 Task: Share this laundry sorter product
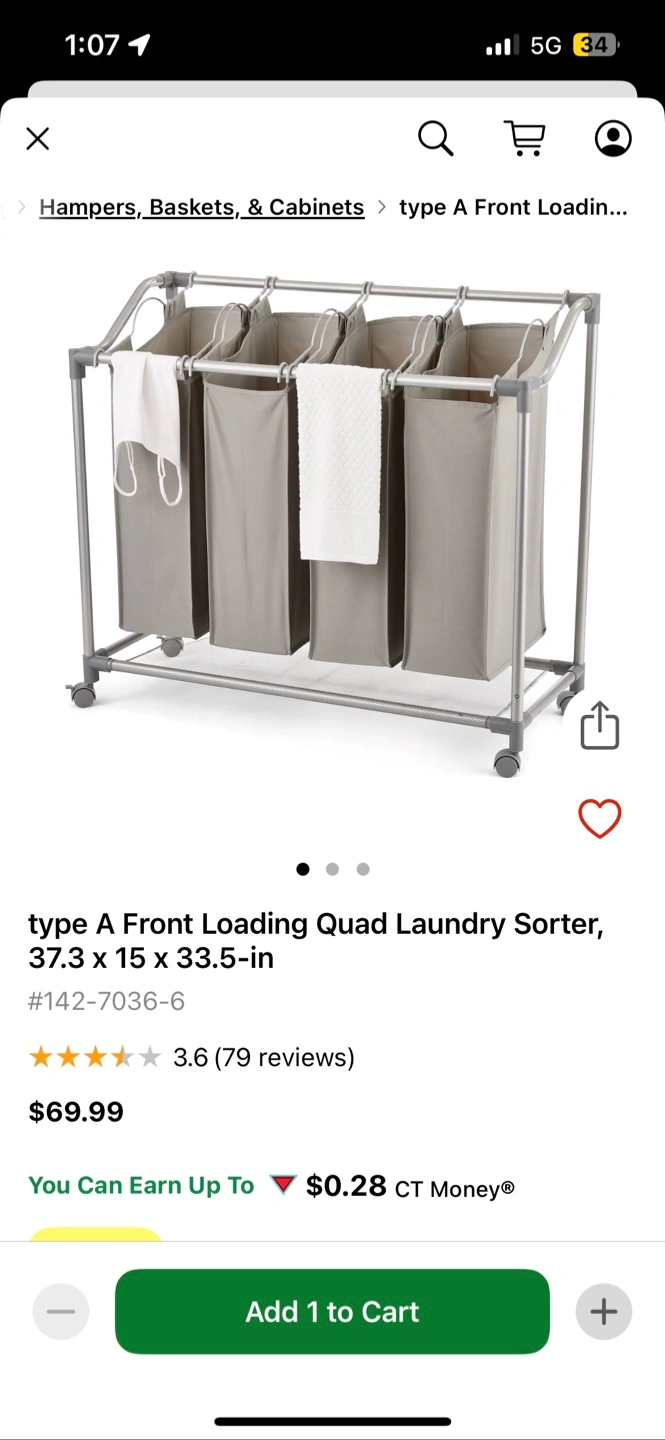click(600, 725)
